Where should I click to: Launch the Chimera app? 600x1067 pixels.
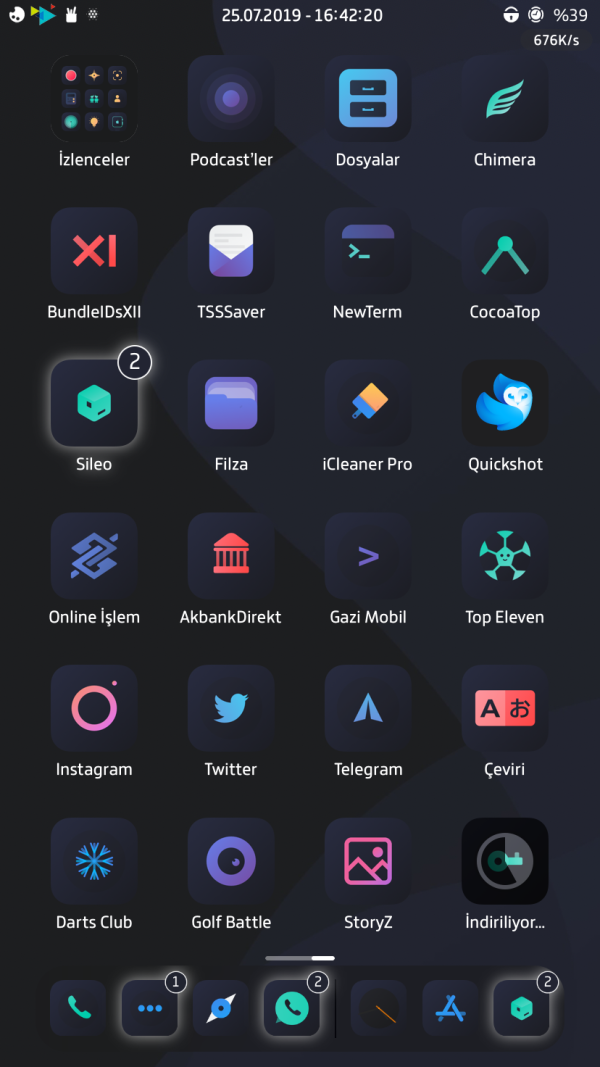pyautogui.click(x=505, y=98)
